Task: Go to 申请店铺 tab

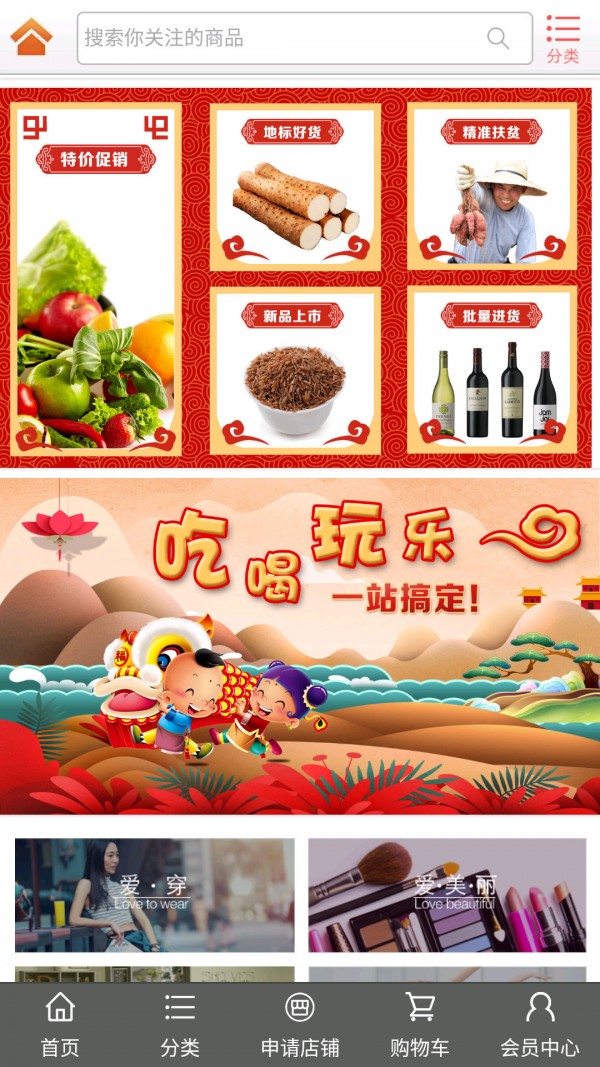Action: click(300, 1025)
